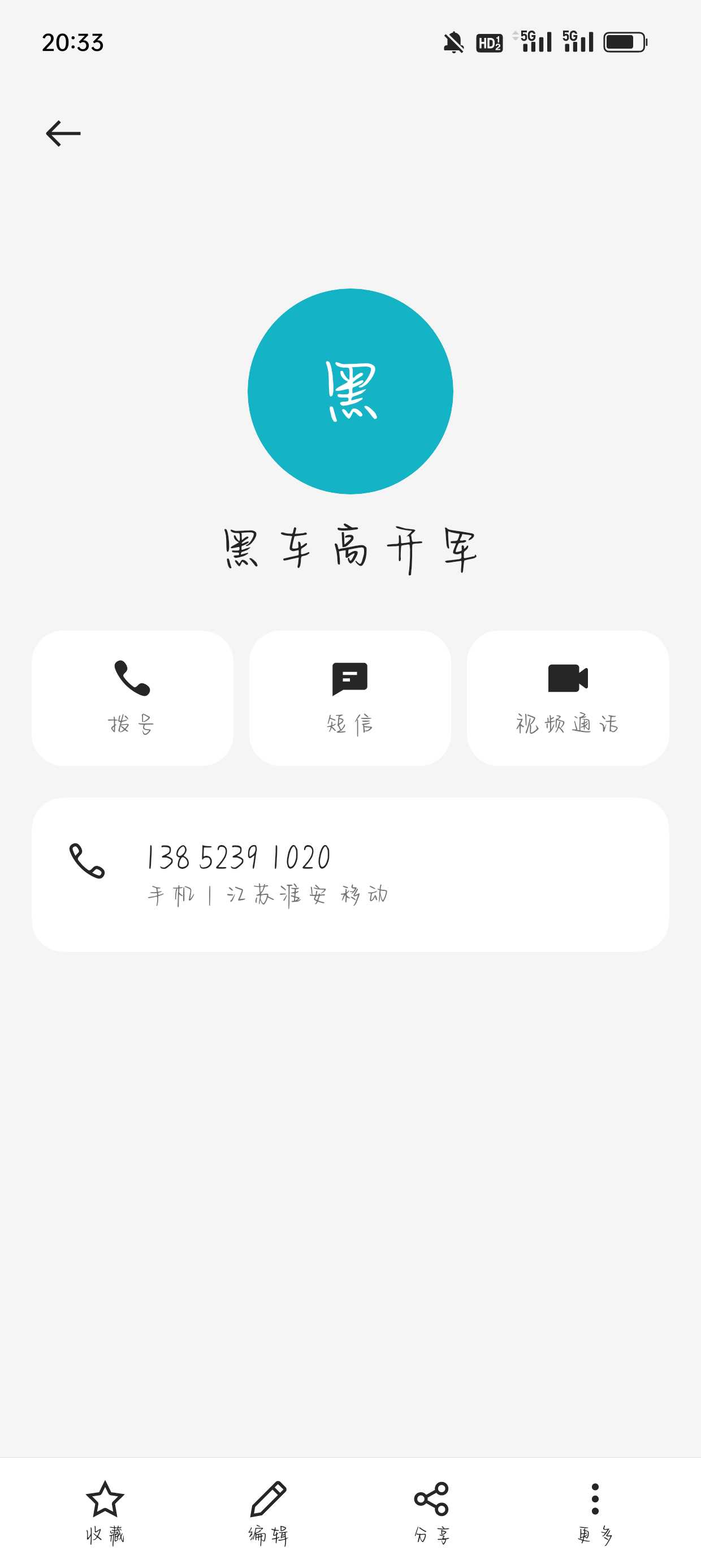Viewport: 701px width, 1568px height.
Task: Tap the teal contact avatar 黑
Action: pos(350,391)
